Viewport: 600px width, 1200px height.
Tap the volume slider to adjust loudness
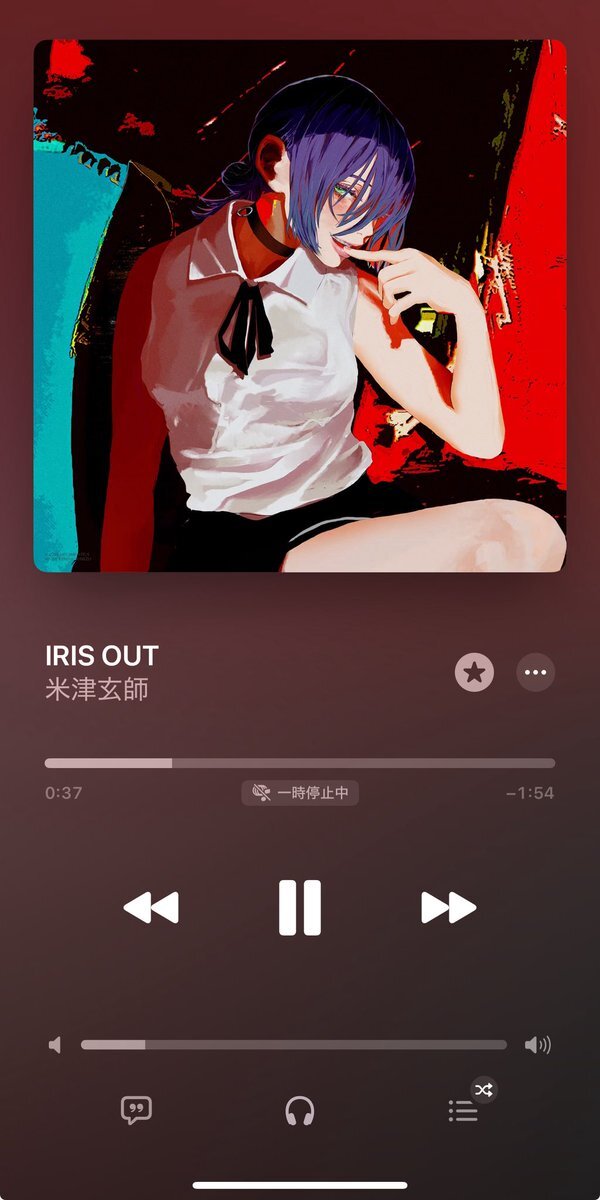coord(293,1045)
